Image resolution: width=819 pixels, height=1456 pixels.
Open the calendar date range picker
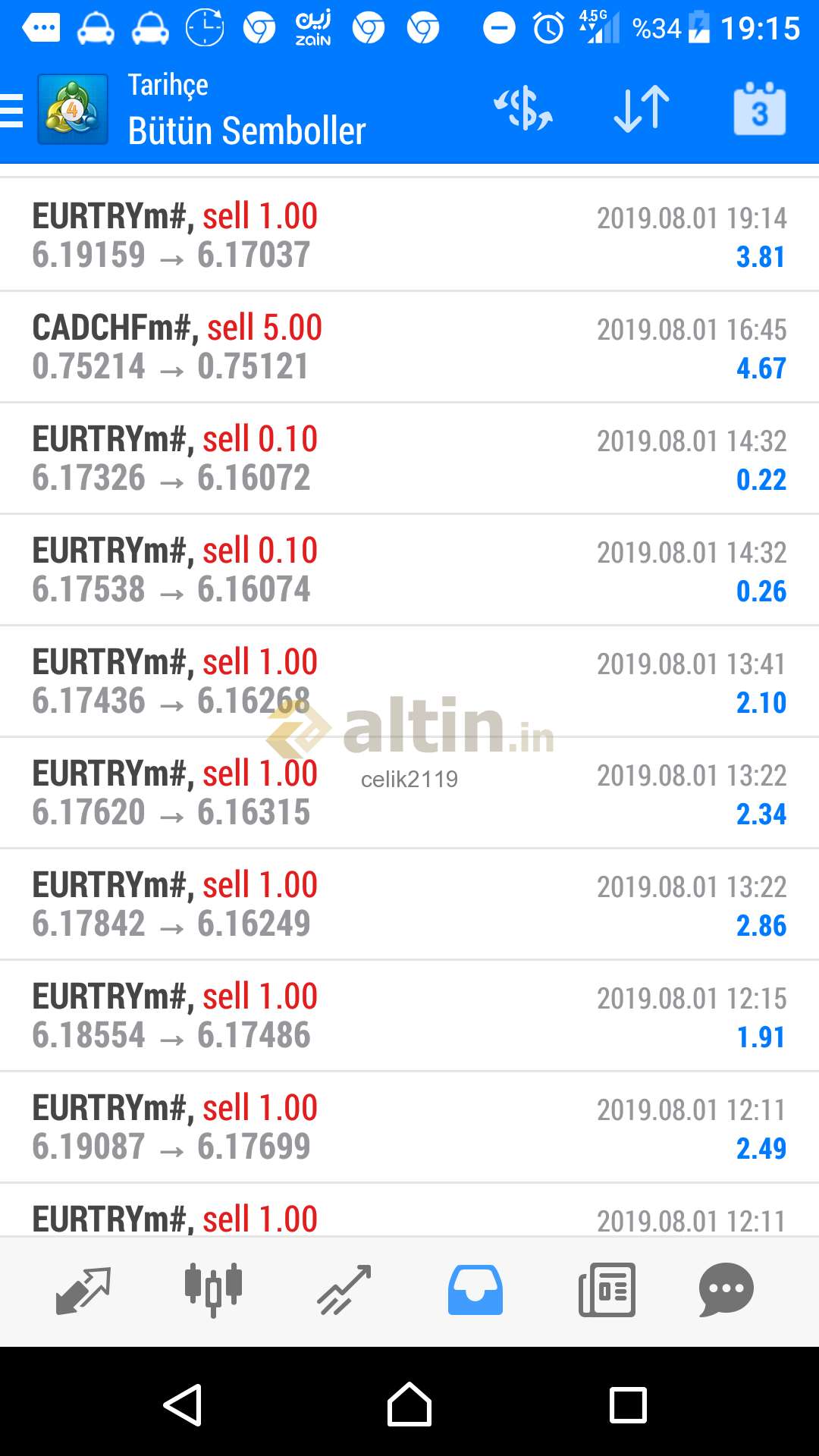pos(760,109)
